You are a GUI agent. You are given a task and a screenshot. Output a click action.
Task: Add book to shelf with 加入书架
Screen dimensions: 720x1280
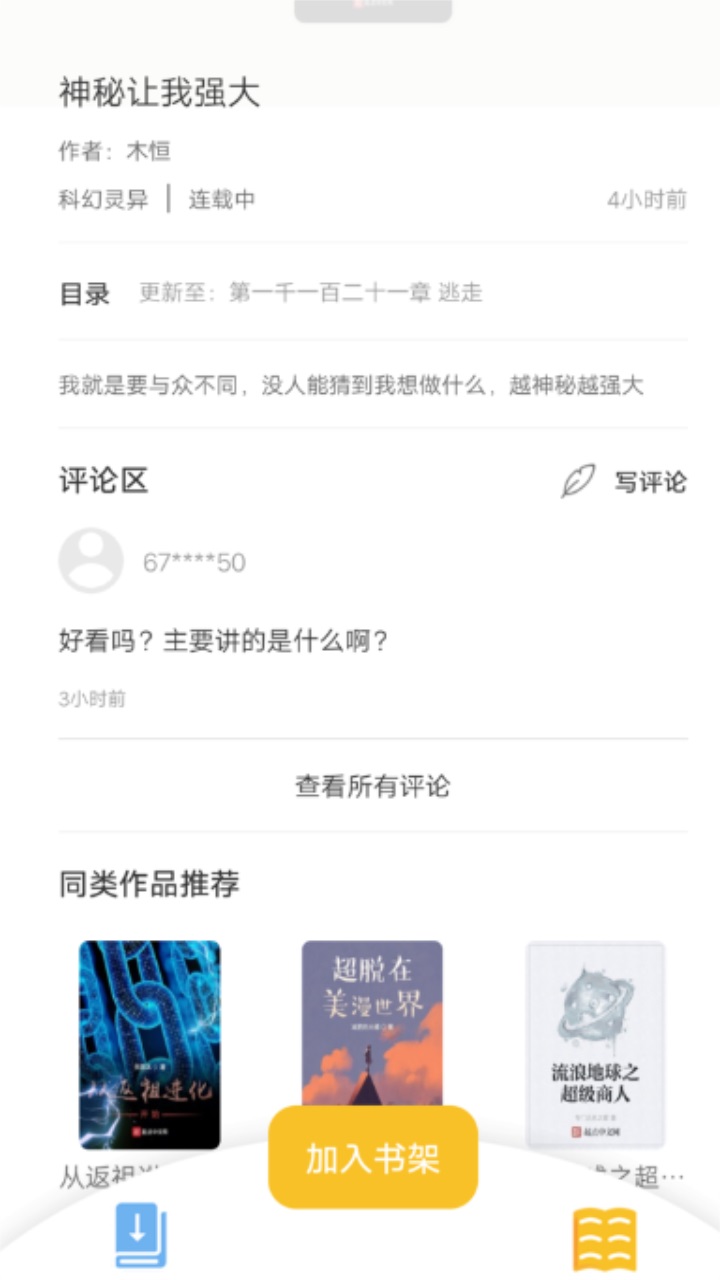pos(374,1156)
